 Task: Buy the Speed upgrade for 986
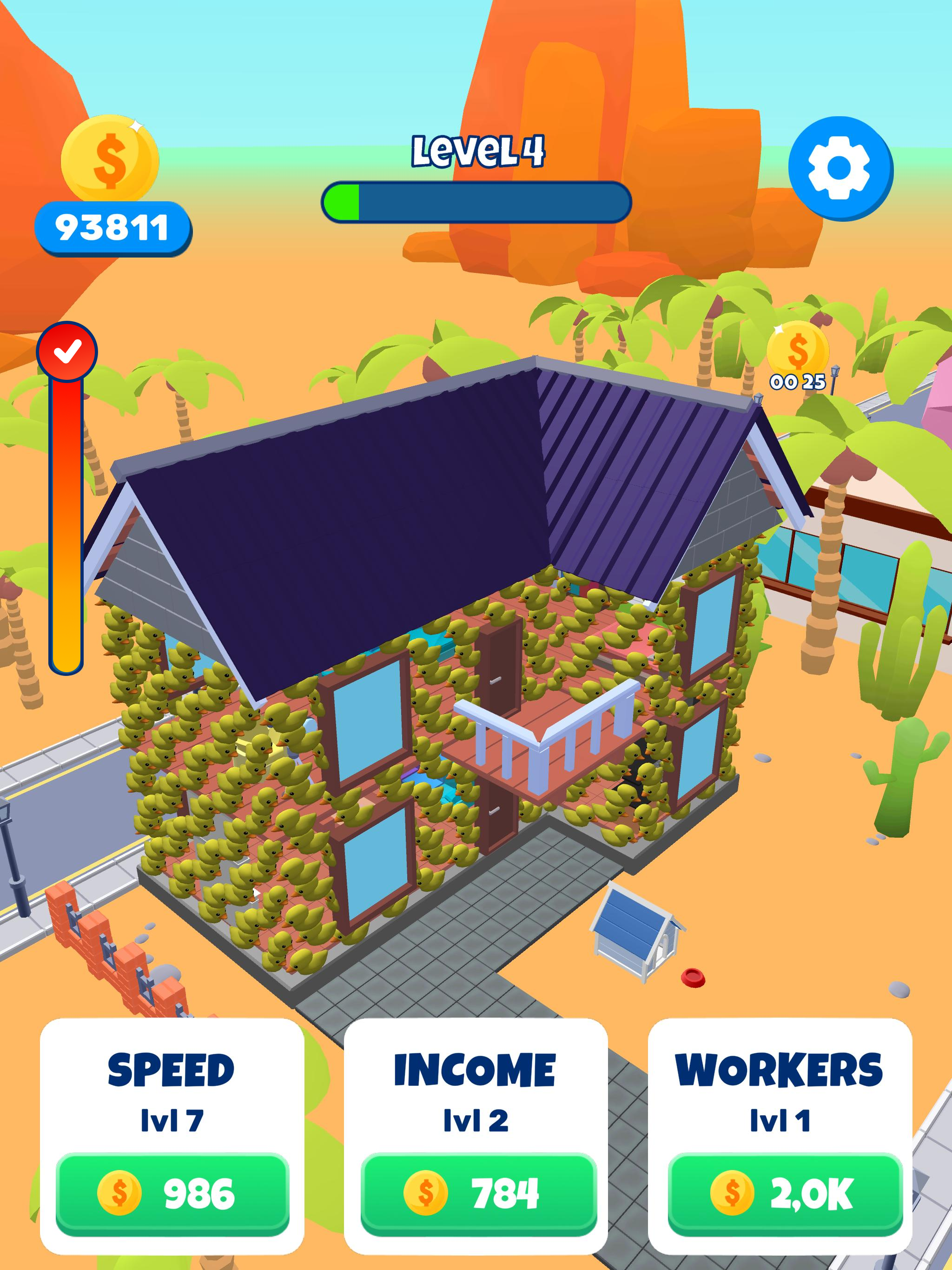click(x=172, y=1194)
